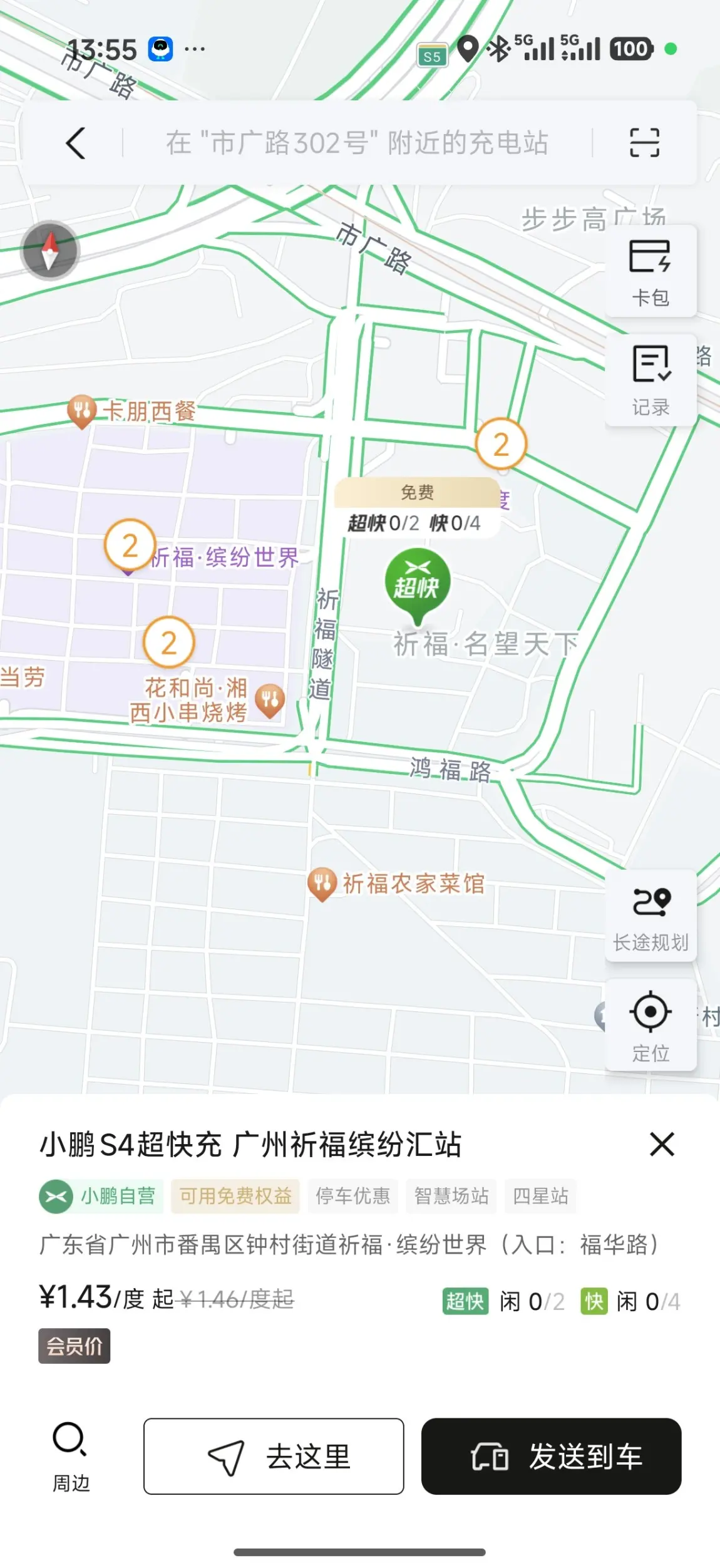Go back using the top arrow
Image resolution: width=720 pixels, height=1568 pixels.
[76, 143]
